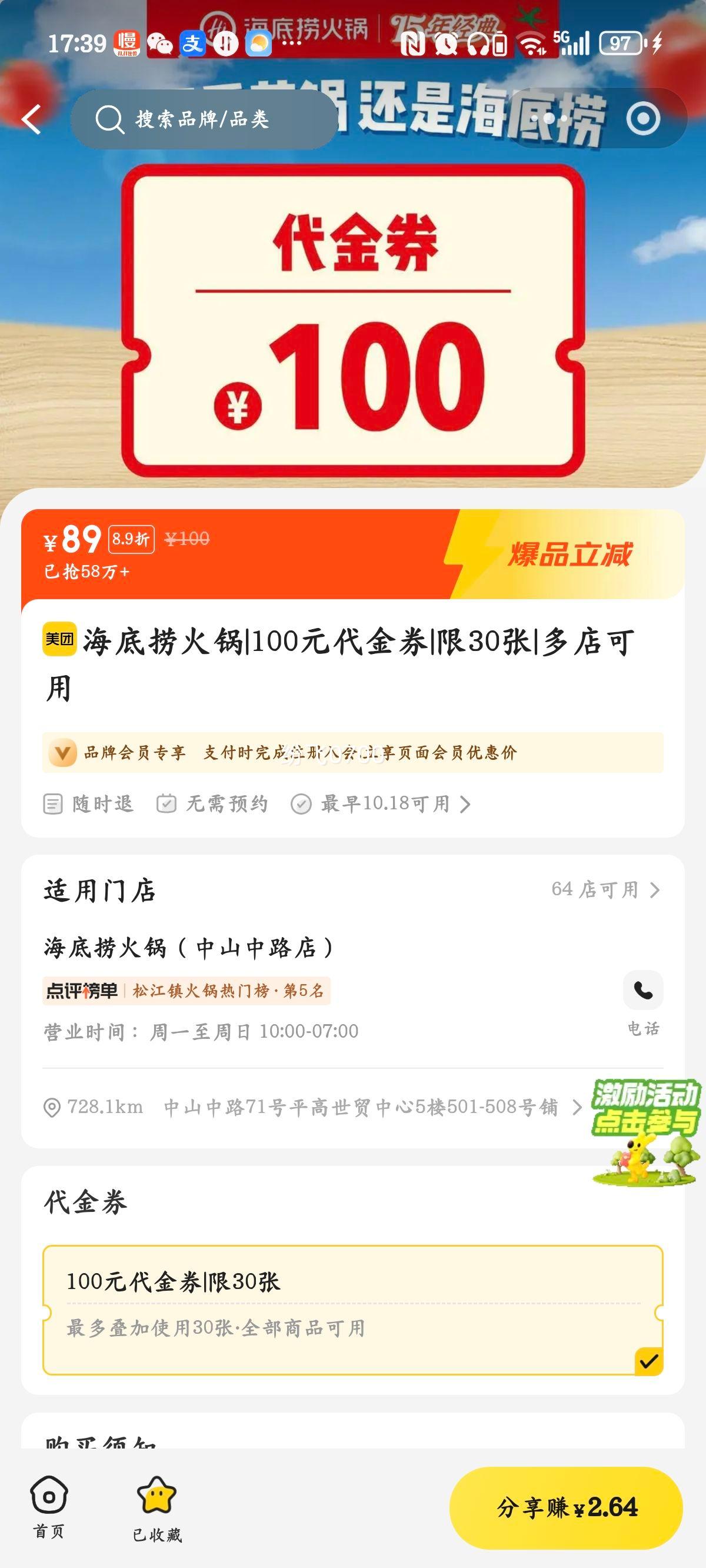Select the 100元代金券 voucher option
The height and width of the screenshot is (1568, 706).
click(352, 1309)
